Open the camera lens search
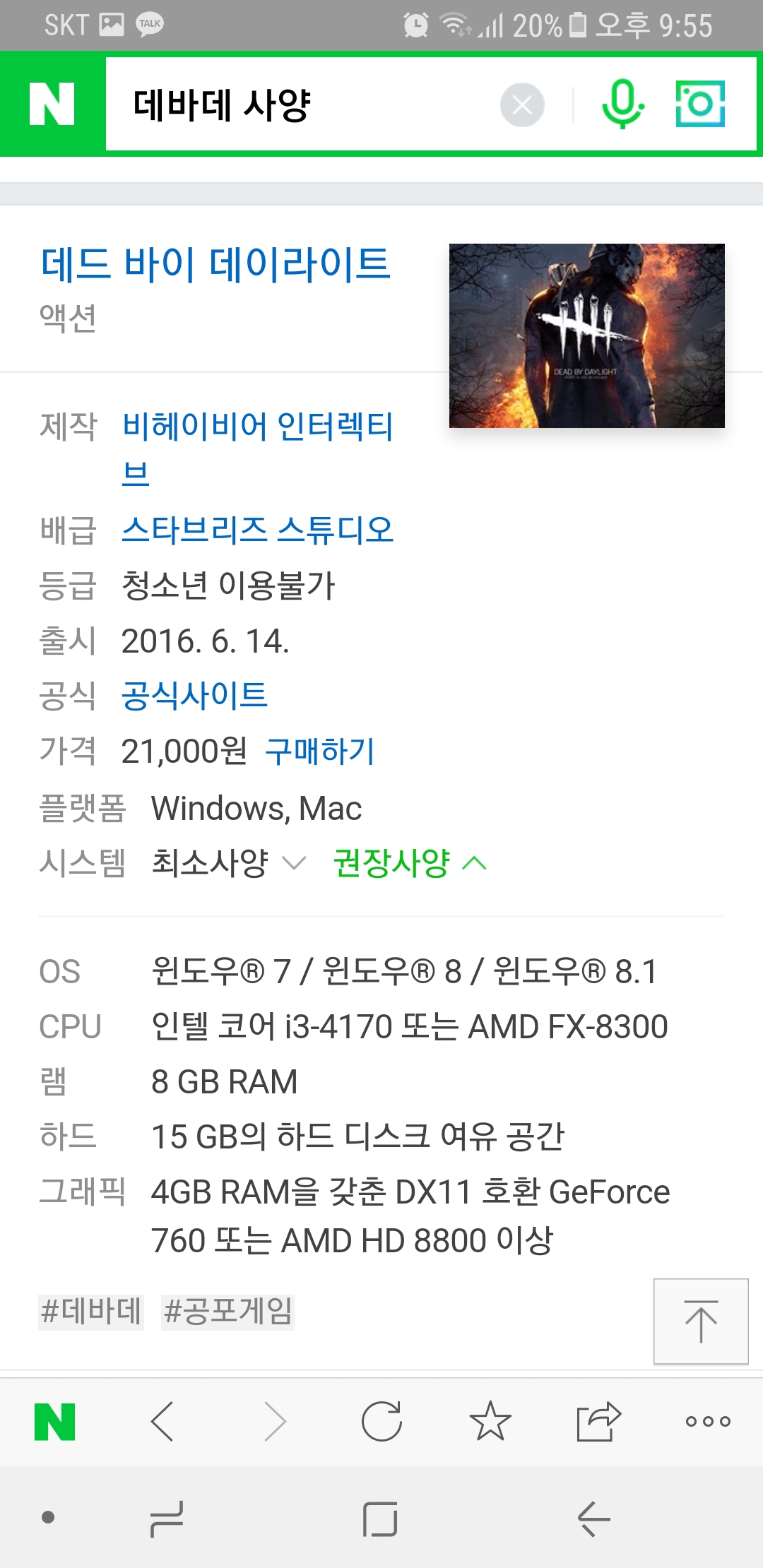This screenshot has width=763, height=1568. coord(700,104)
